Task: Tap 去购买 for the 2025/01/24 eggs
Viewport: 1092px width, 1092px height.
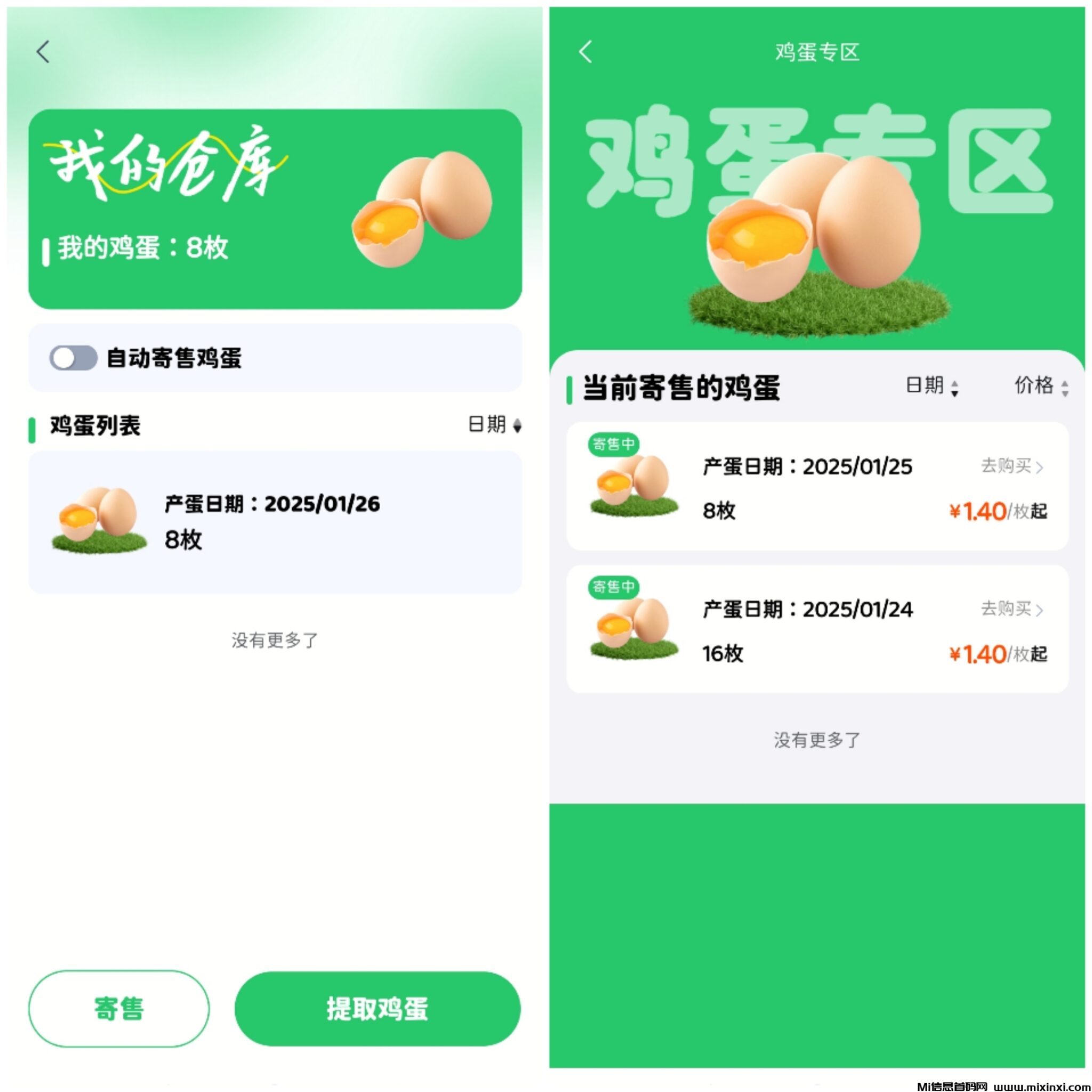Action: point(1011,609)
